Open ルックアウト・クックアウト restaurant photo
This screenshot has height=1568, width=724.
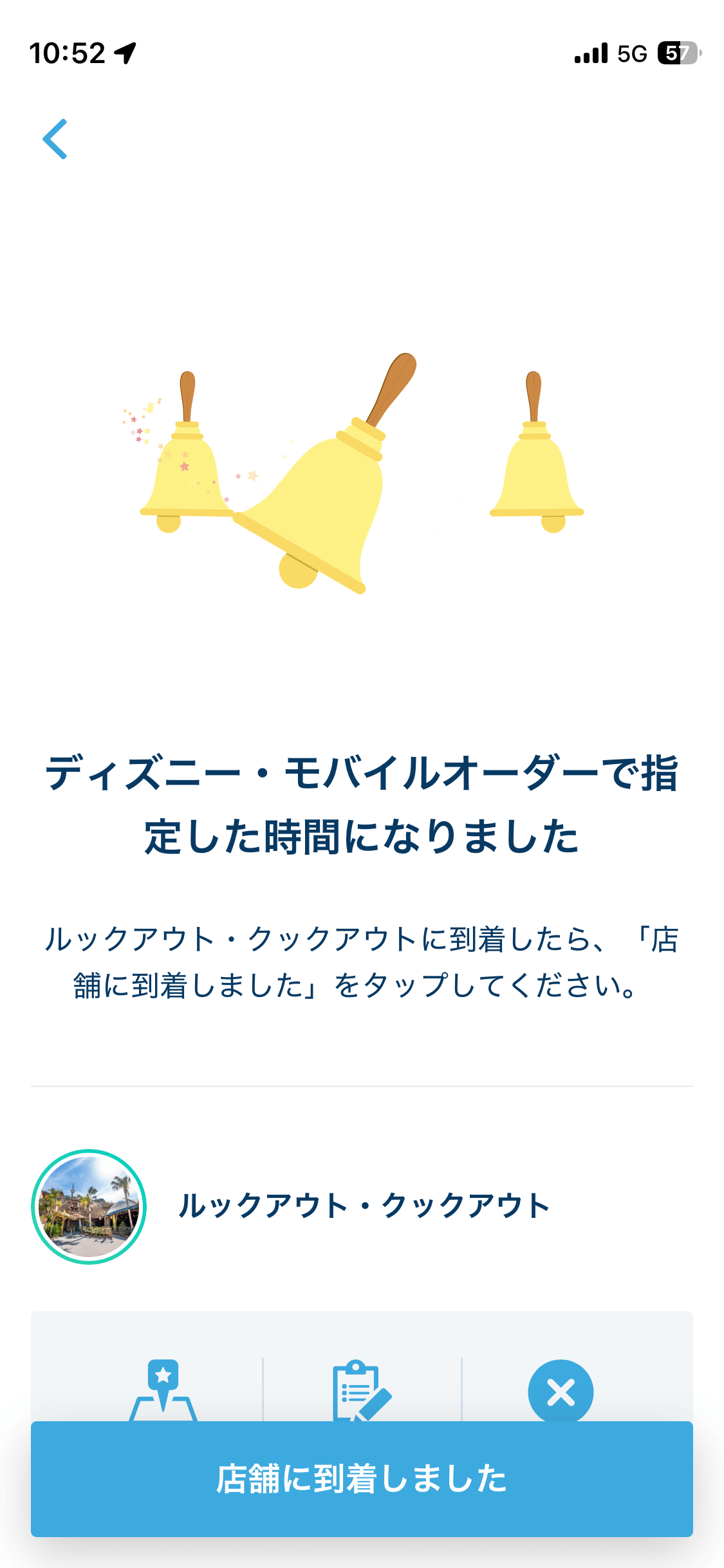[x=89, y=1206]
